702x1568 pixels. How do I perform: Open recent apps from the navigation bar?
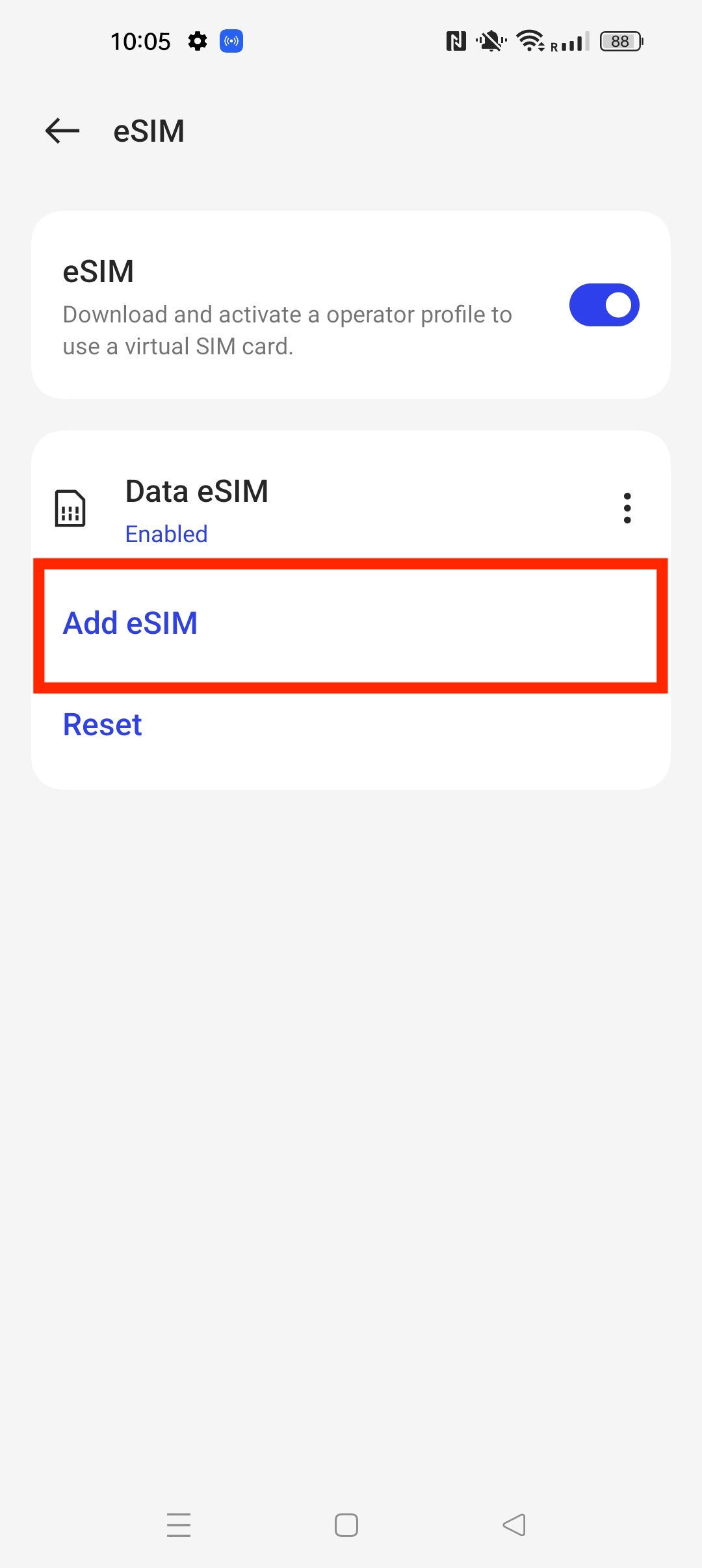click(179, 1524)
